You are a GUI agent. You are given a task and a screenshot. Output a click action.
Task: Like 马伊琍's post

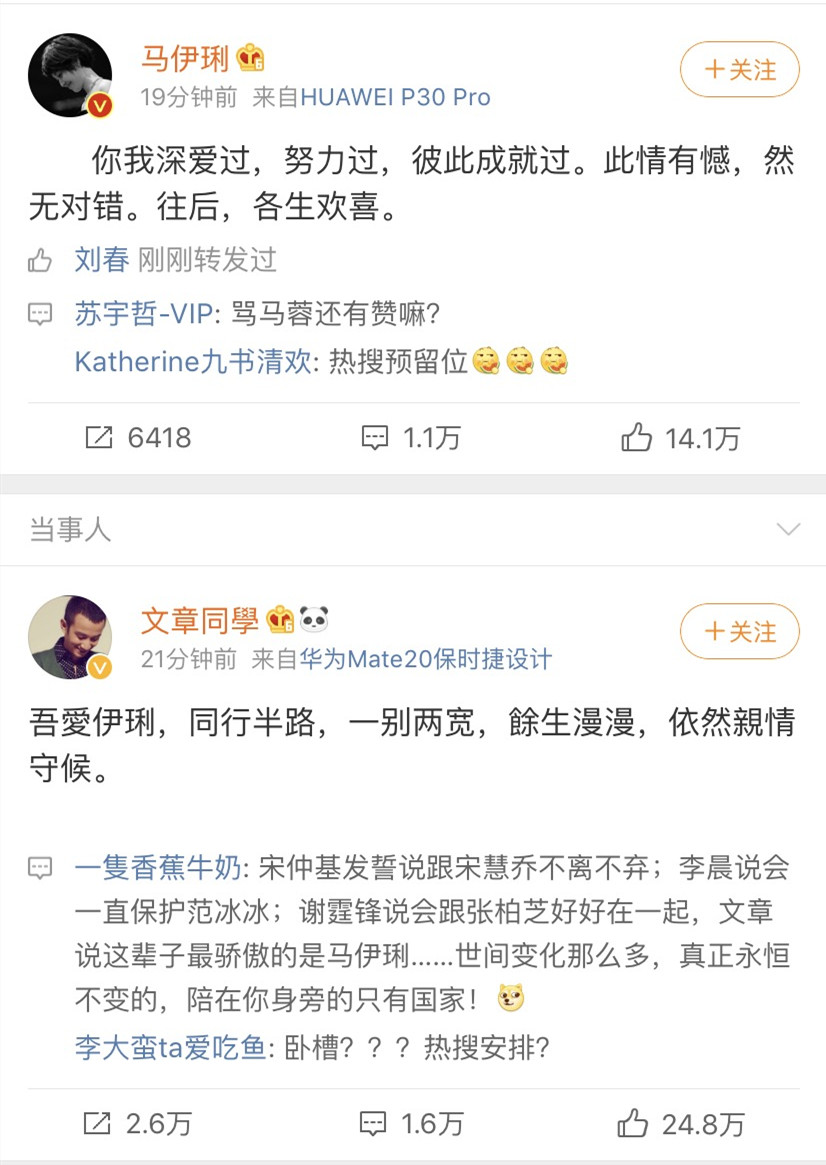point(680,438)
